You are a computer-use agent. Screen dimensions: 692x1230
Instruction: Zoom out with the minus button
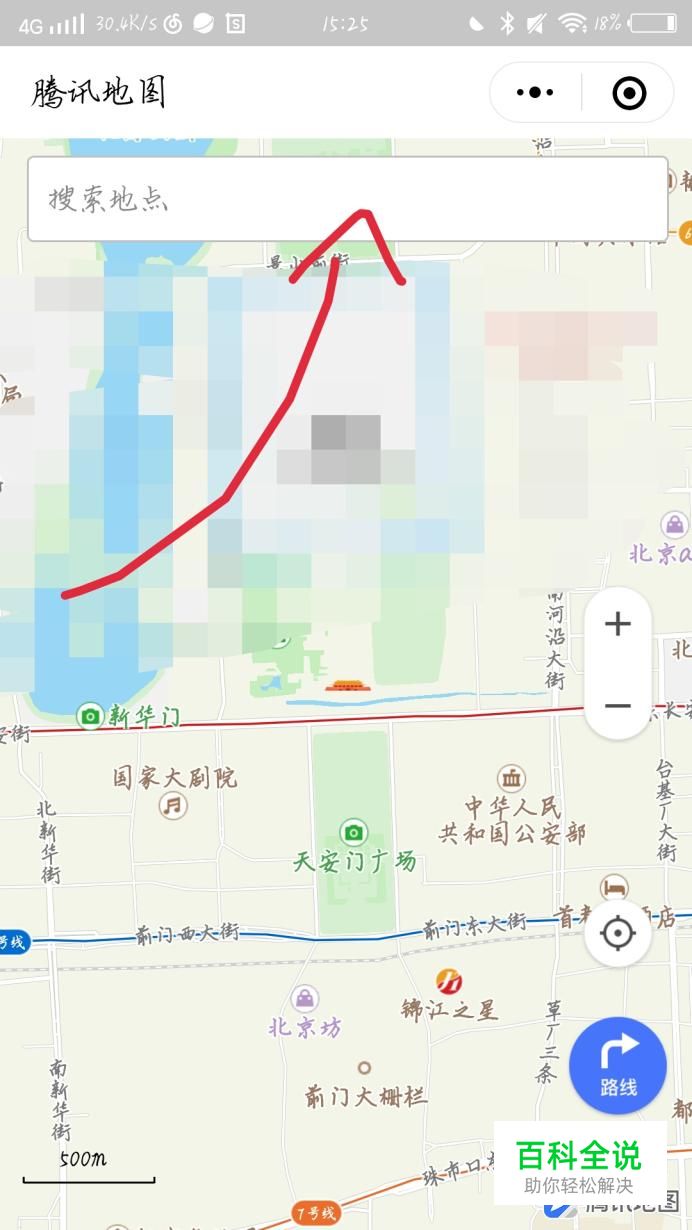pos(618,706)
